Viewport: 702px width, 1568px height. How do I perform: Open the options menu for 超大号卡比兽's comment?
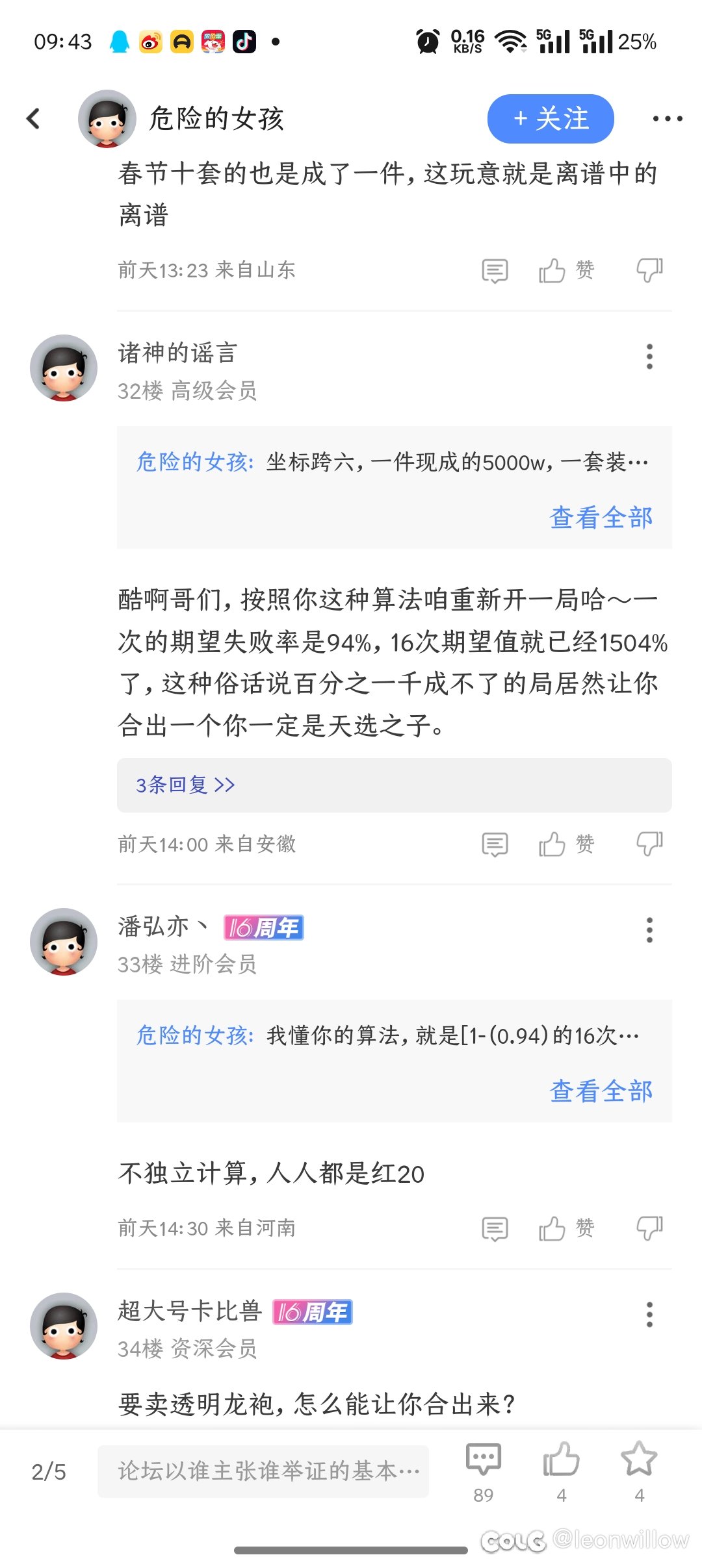[649, 1315]
